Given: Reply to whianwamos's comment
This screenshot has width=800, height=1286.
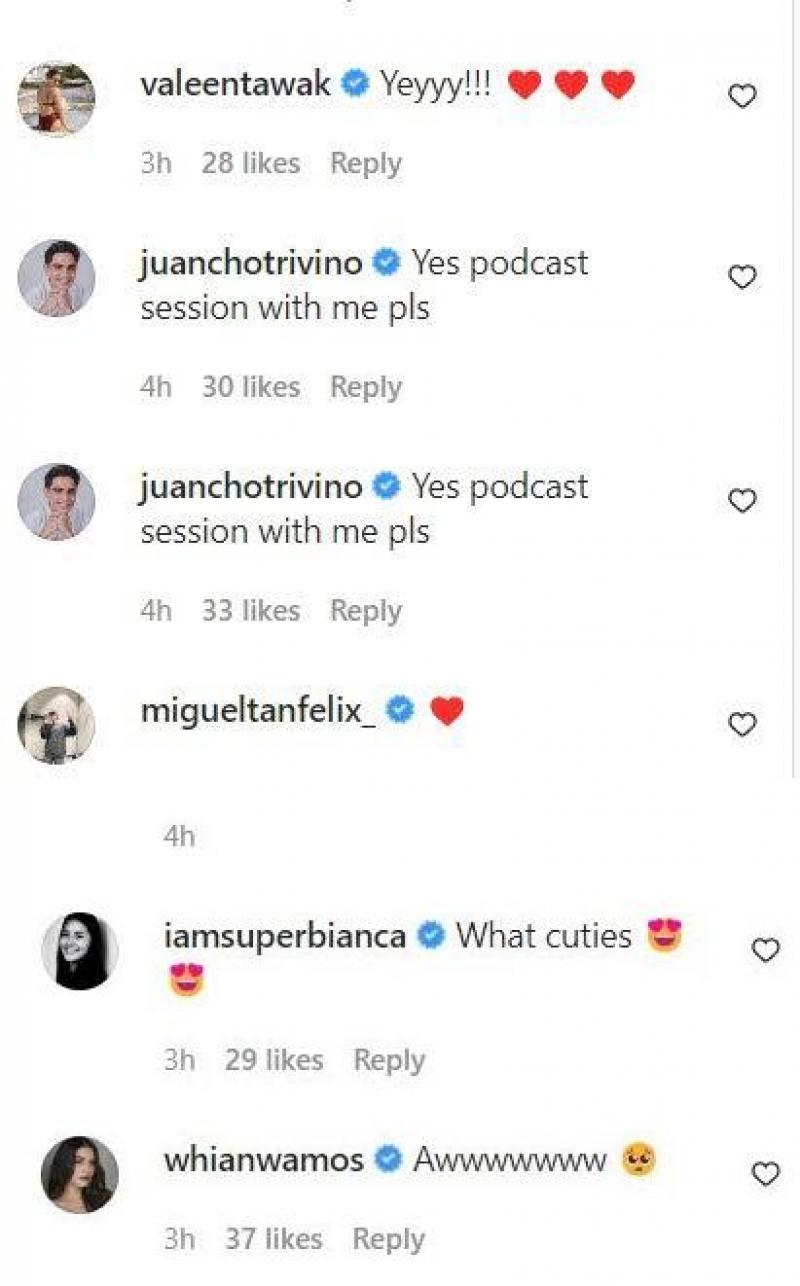Looking at the screenshot, I should pyautogui.click(x=389, y=1239).
